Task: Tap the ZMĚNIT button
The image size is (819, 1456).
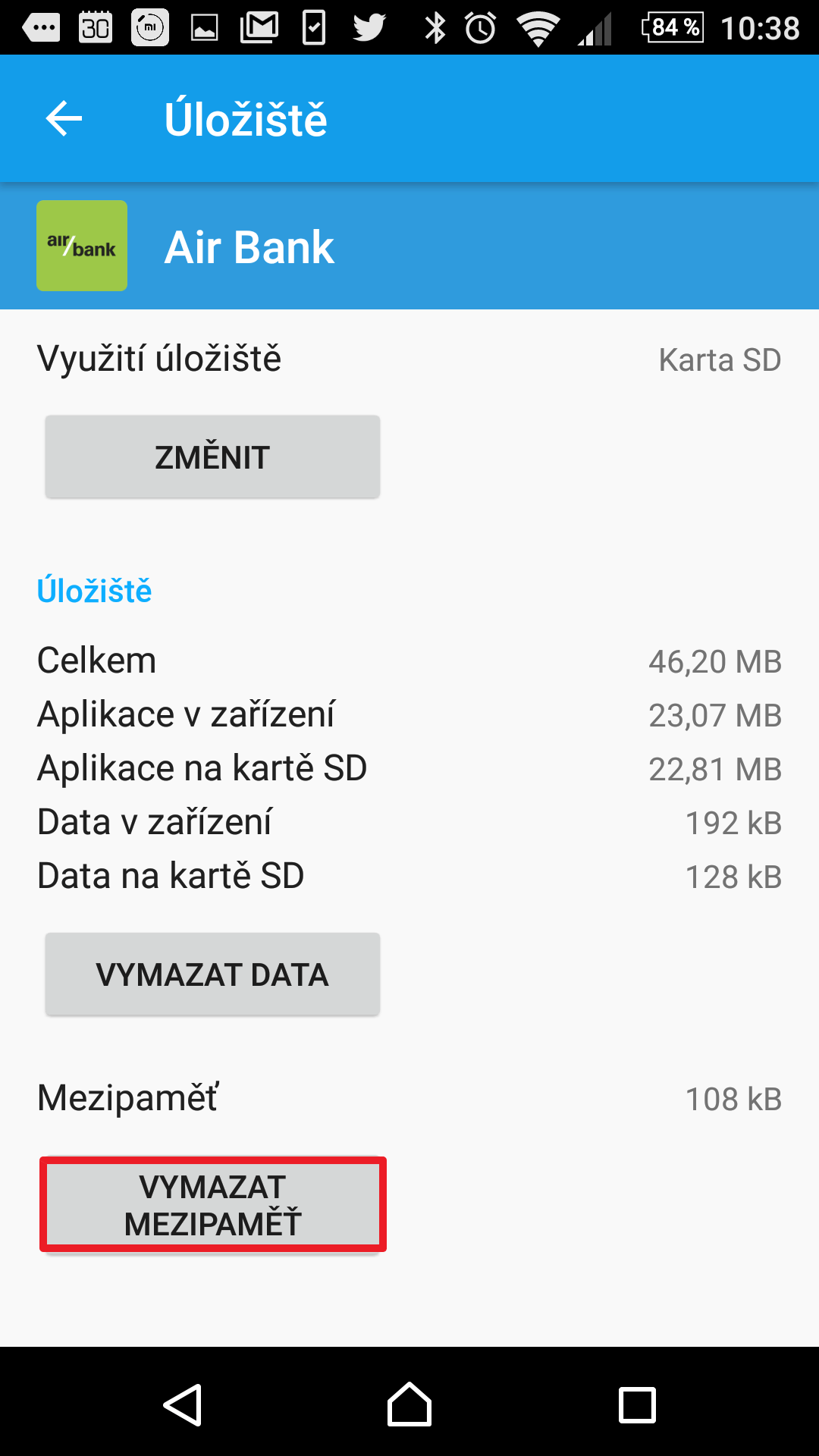Action: pos(212,457)
